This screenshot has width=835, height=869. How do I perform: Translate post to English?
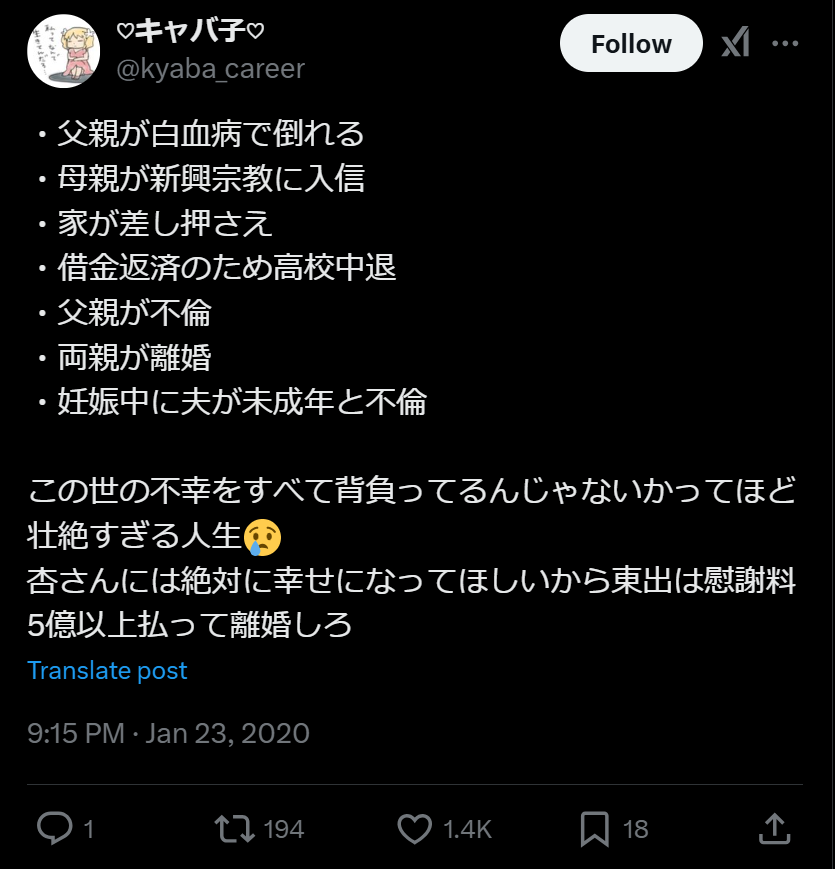point(107,670)
